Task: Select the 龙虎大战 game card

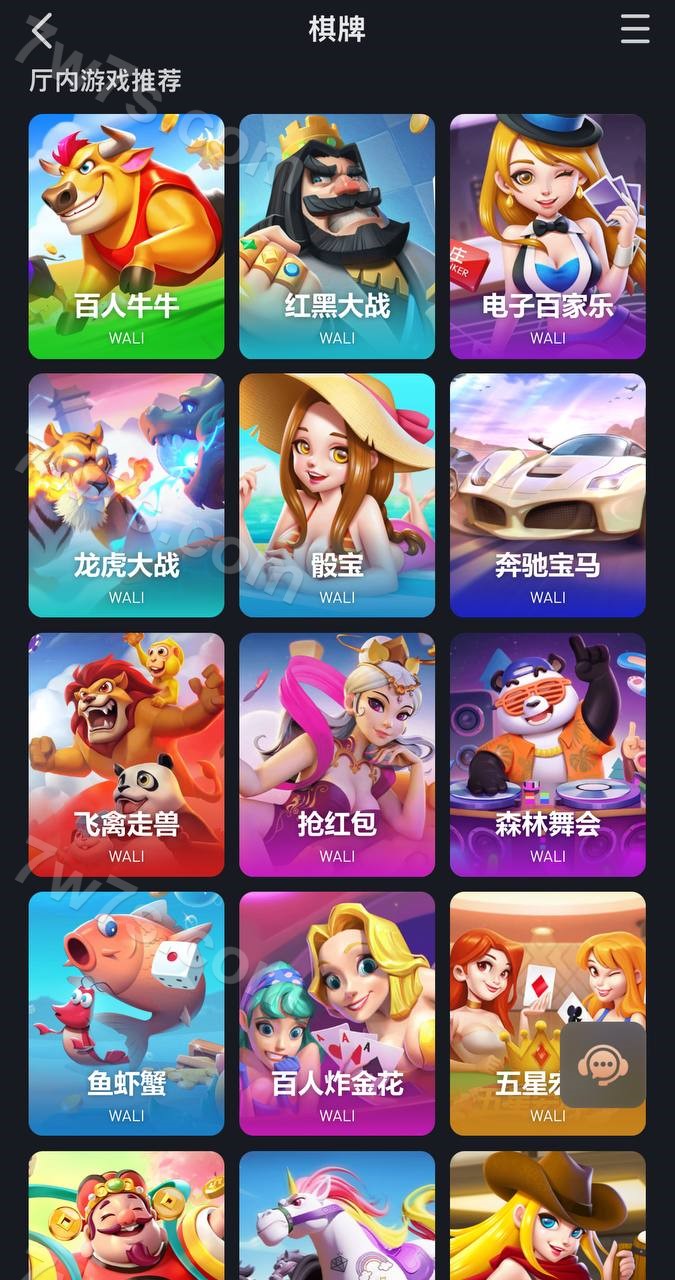Action: (x=127, y=495)
